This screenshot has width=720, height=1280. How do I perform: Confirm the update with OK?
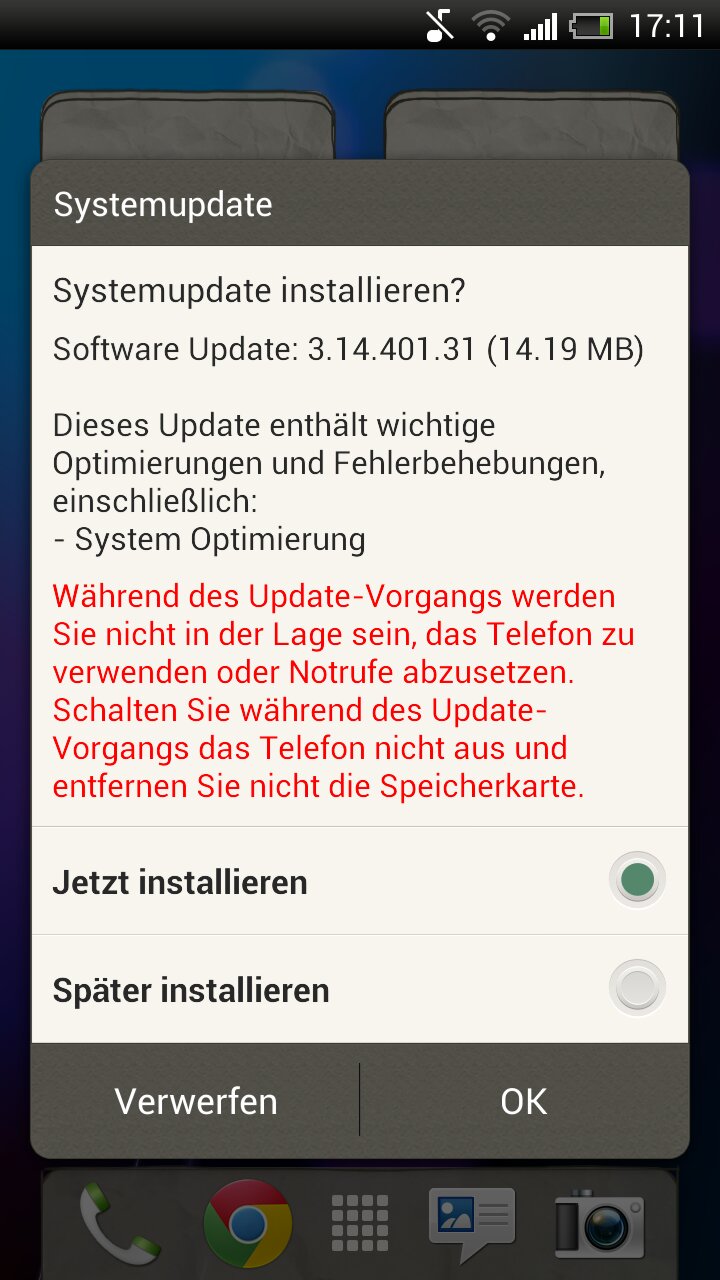click(x=524, y=1100)
